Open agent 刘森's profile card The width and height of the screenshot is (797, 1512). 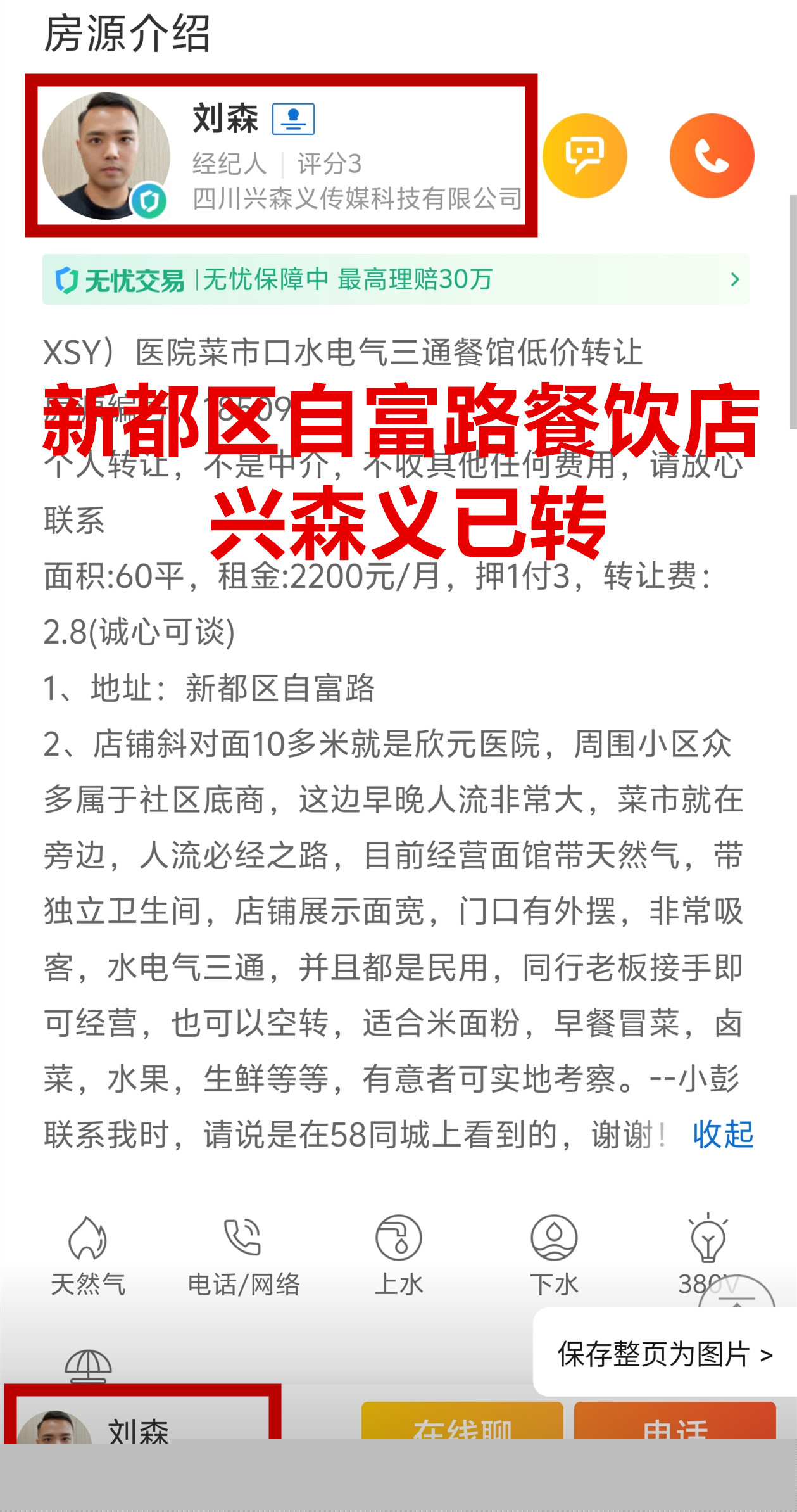(x=281, y=156)
